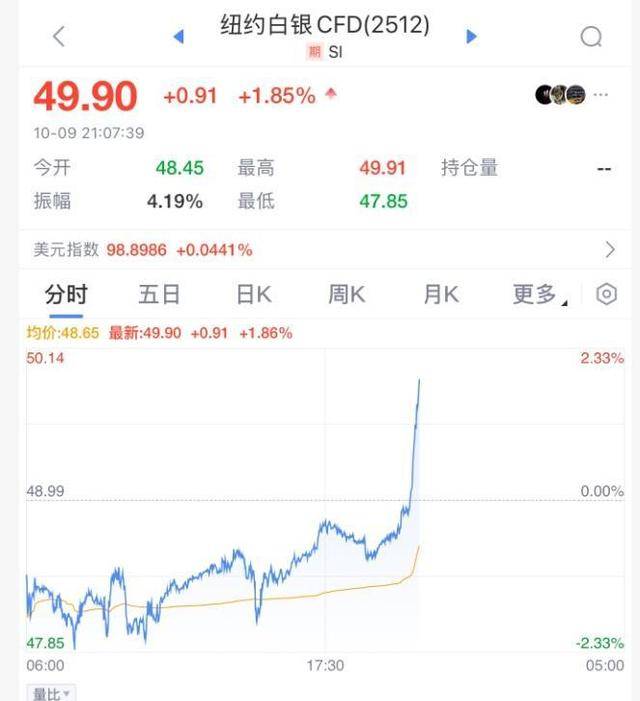
Task: Open the 美元指数 details row
Action: [320, 249]
